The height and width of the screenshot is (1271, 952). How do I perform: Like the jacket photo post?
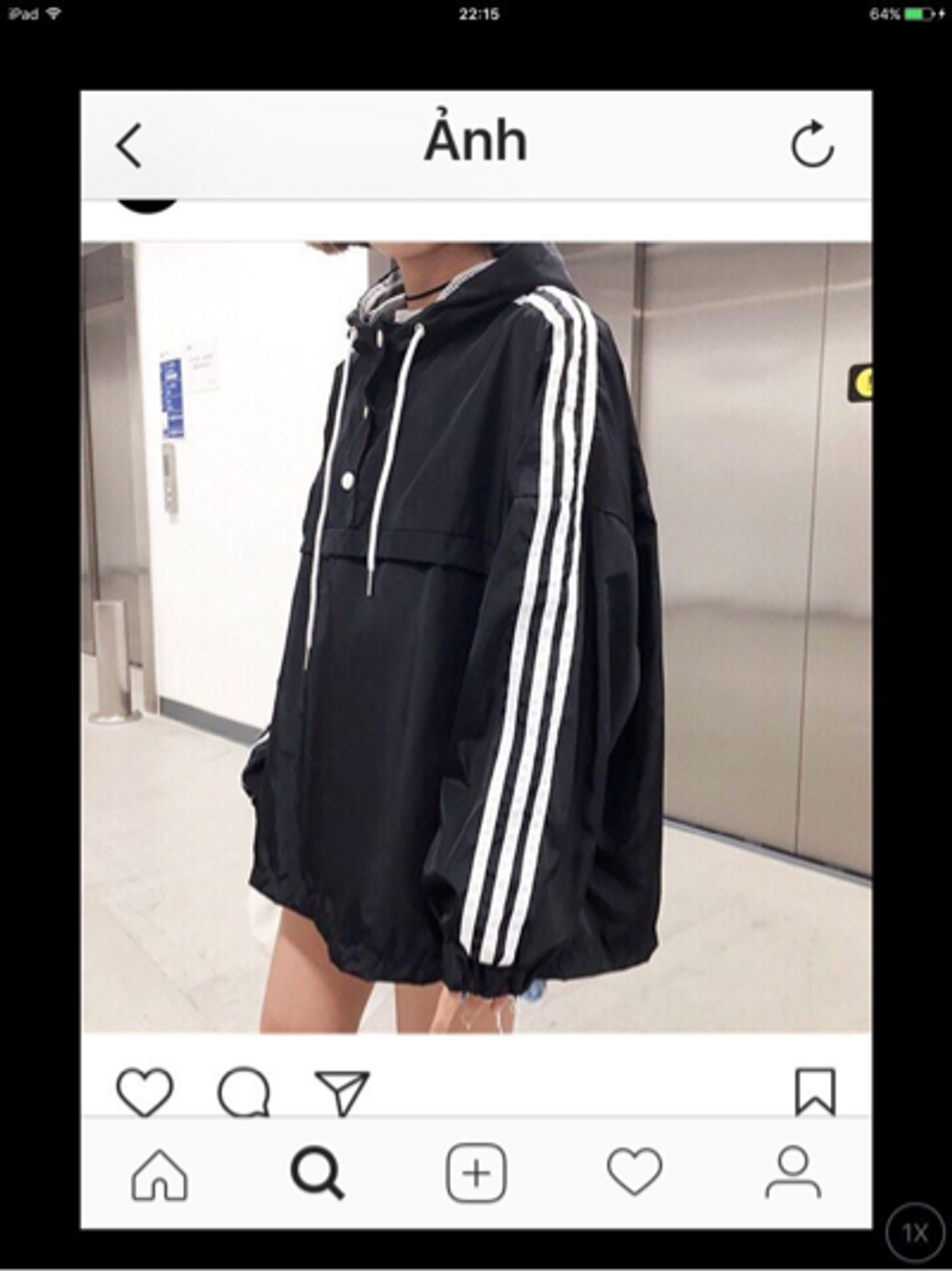click(x=144, y=1092)
